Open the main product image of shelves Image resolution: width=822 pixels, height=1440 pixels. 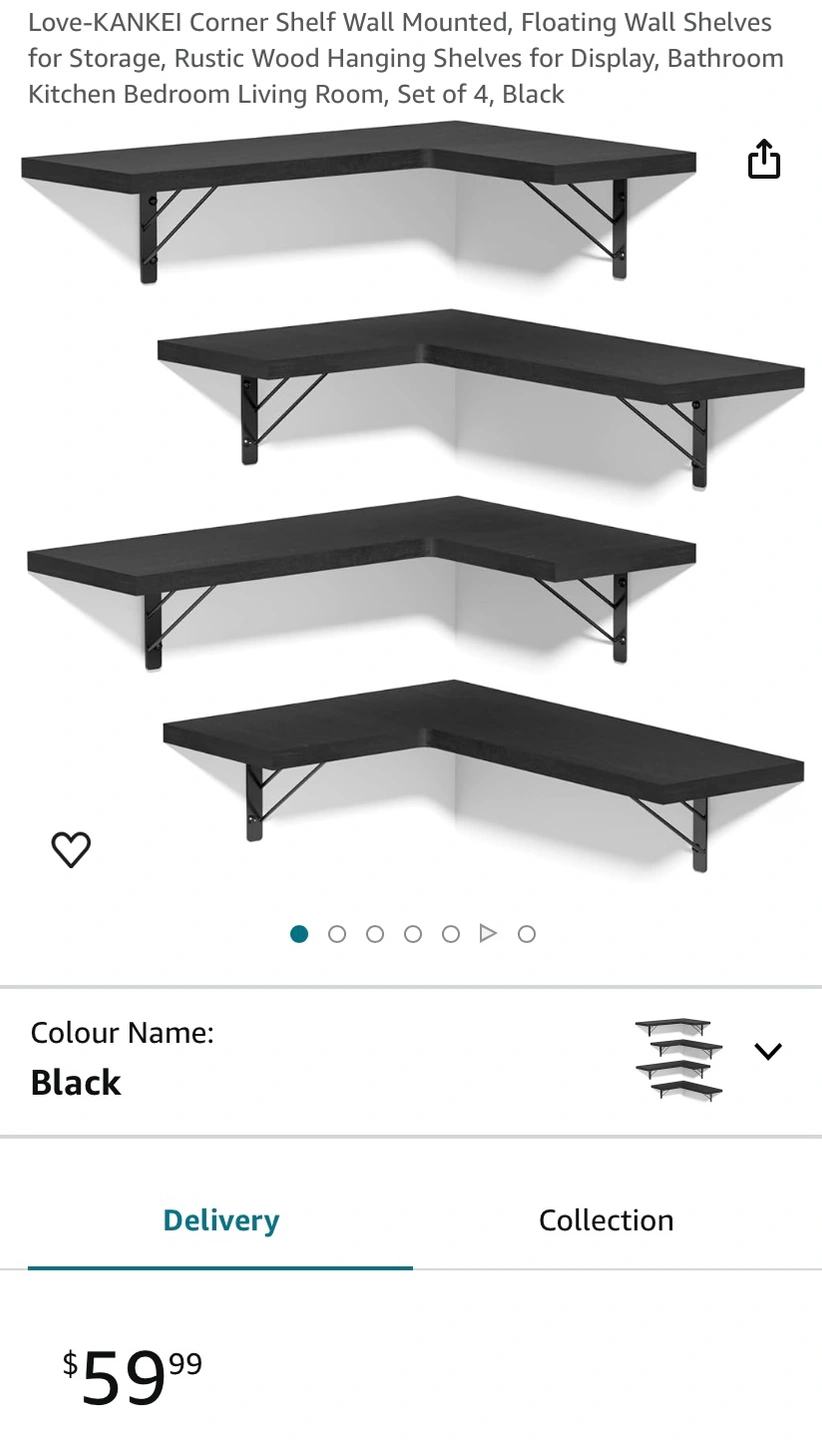pyautogui.click(x=411, y=500)
